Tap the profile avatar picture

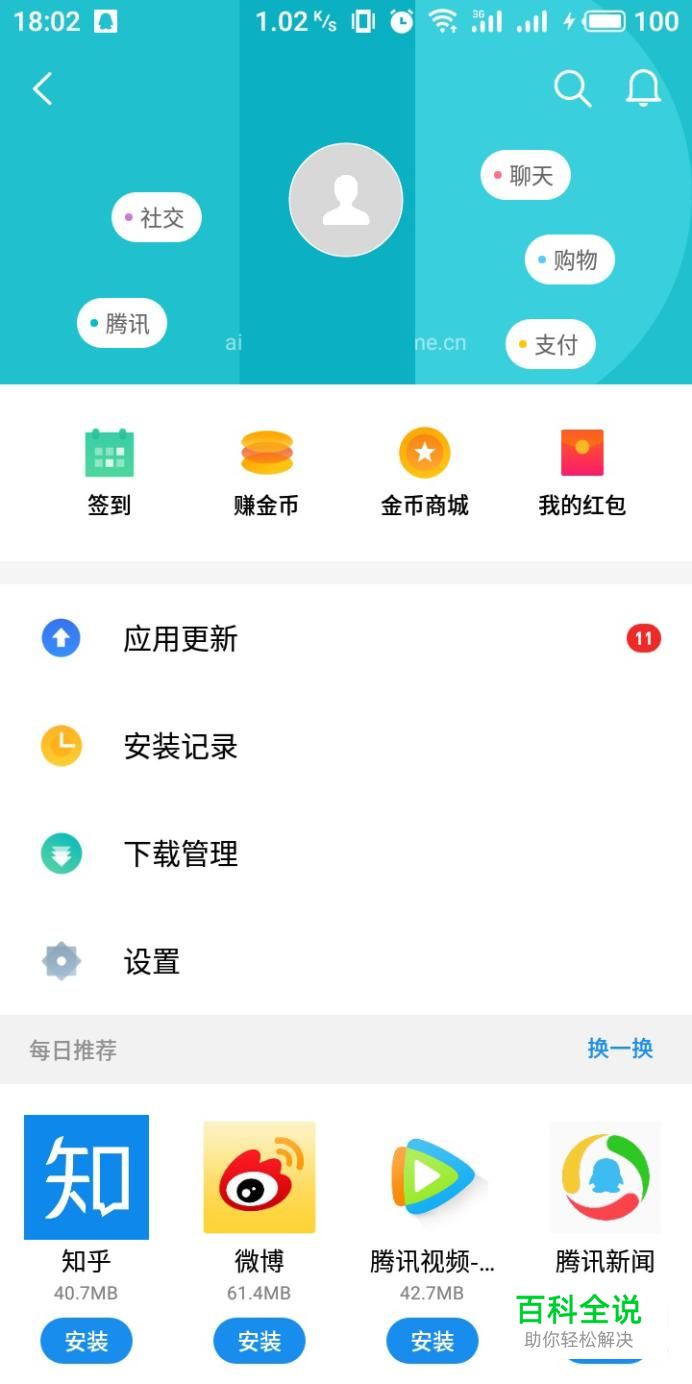346,200
